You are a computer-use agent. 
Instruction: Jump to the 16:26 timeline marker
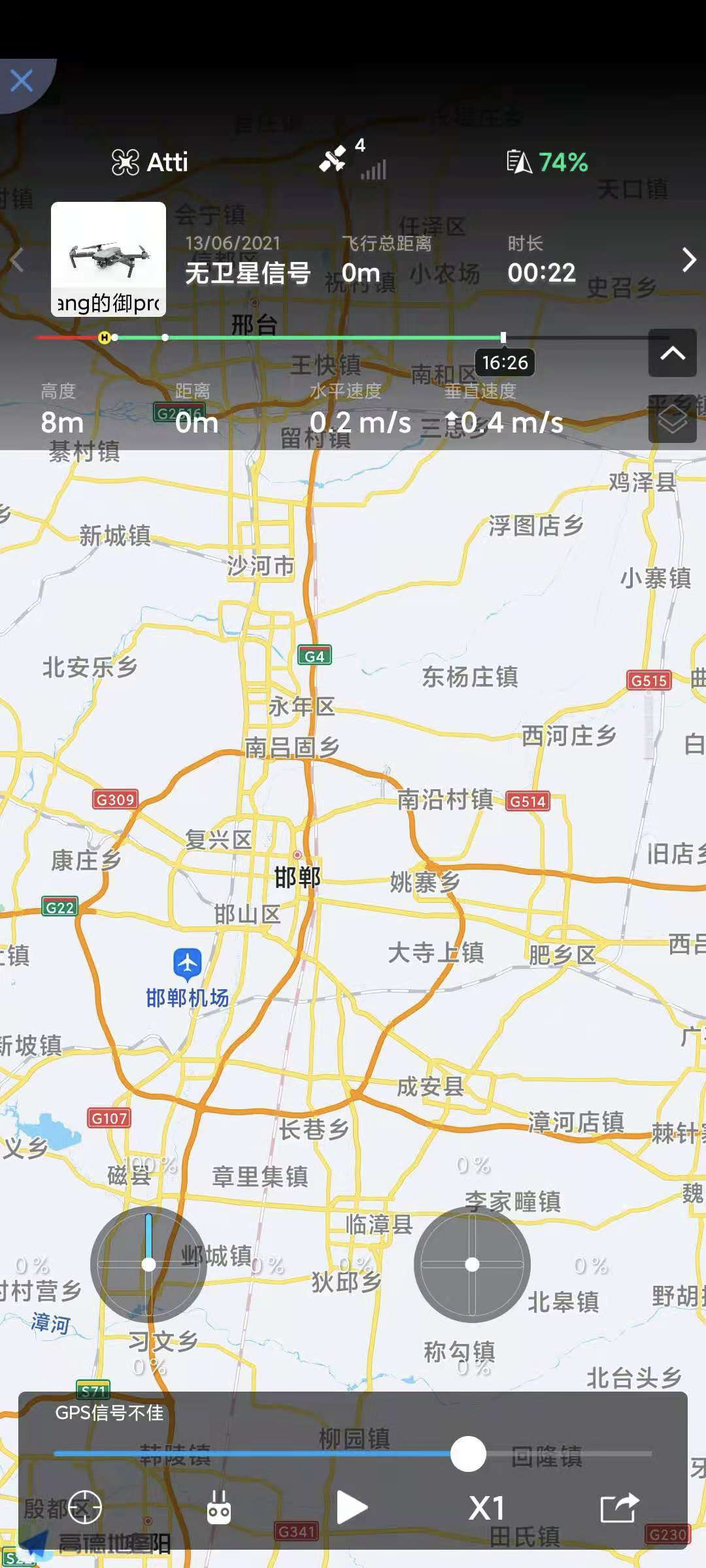coord(503,338)
